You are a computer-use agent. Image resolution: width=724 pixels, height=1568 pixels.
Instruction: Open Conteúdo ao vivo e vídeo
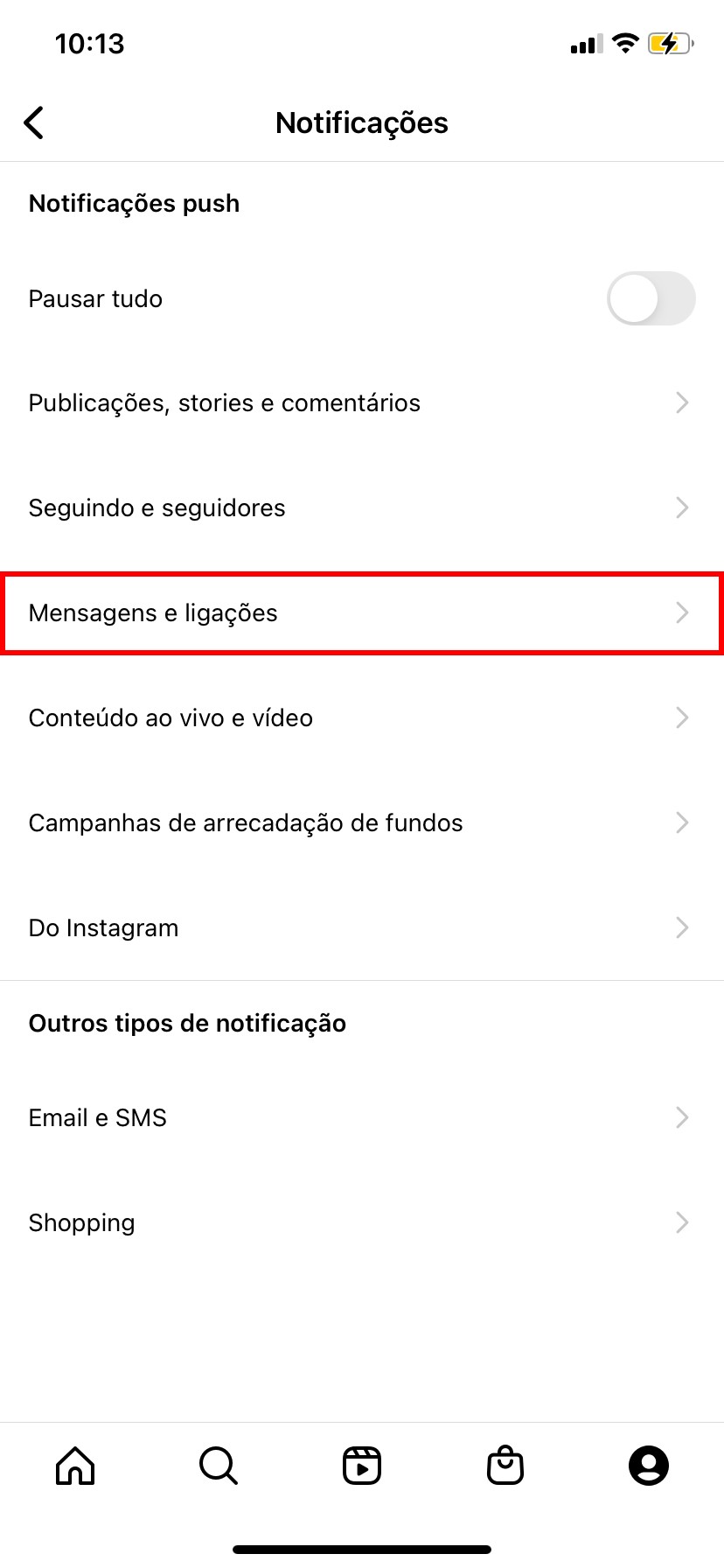coord(361,718)
